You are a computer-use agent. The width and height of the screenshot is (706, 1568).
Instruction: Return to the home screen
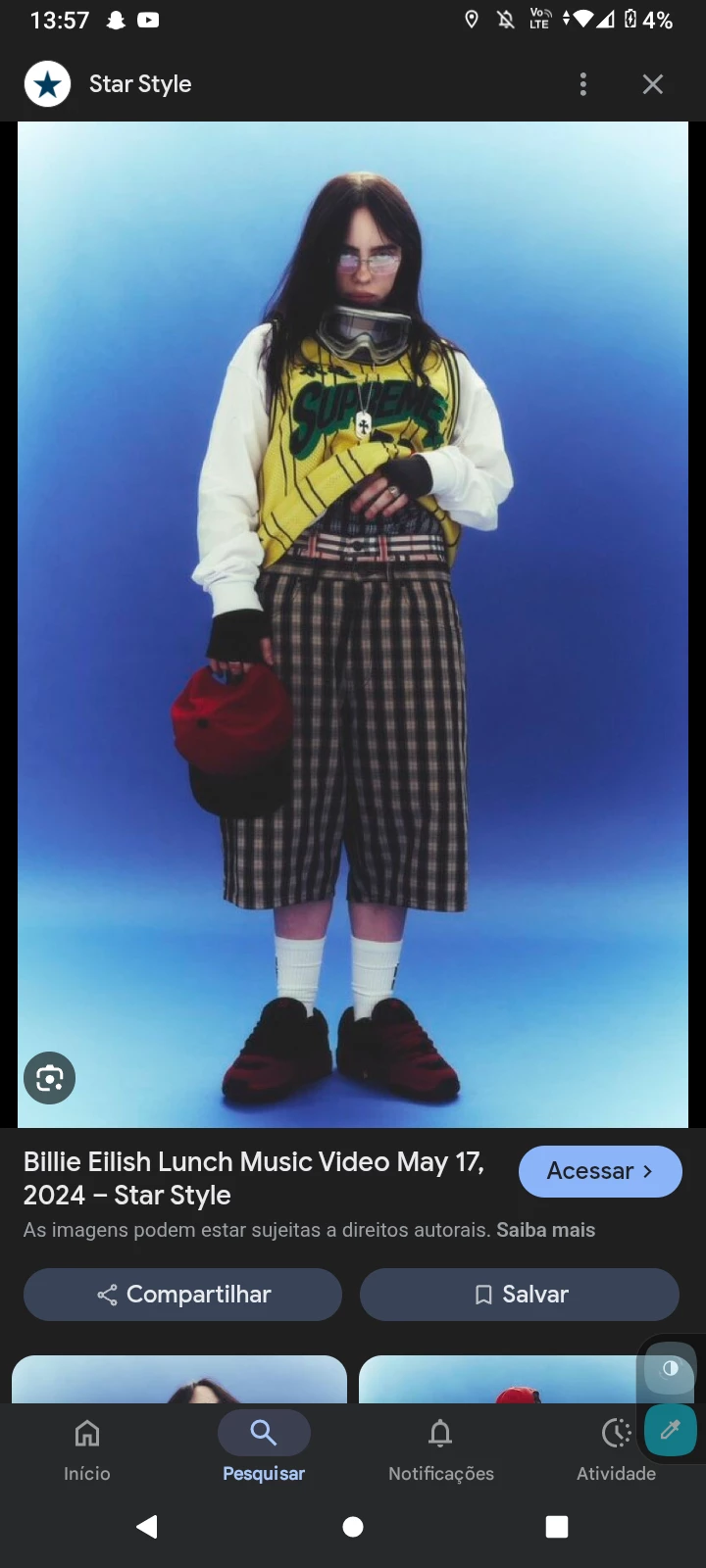pos(353,1526)
